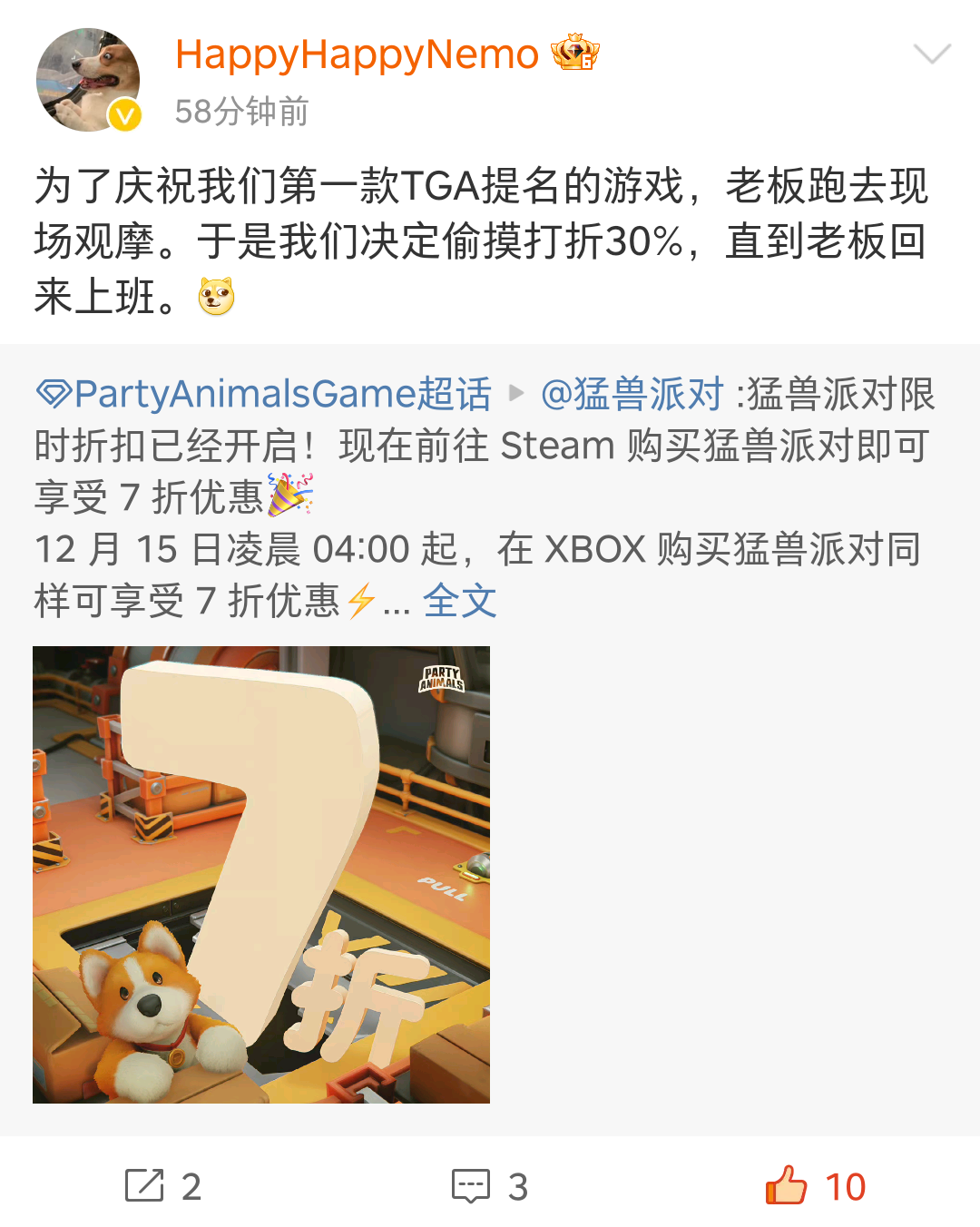Image resolution: width=980 pixels, height=1227 pixels.
Task: Open the comments on this post
Action: (x=490, y=1185)
